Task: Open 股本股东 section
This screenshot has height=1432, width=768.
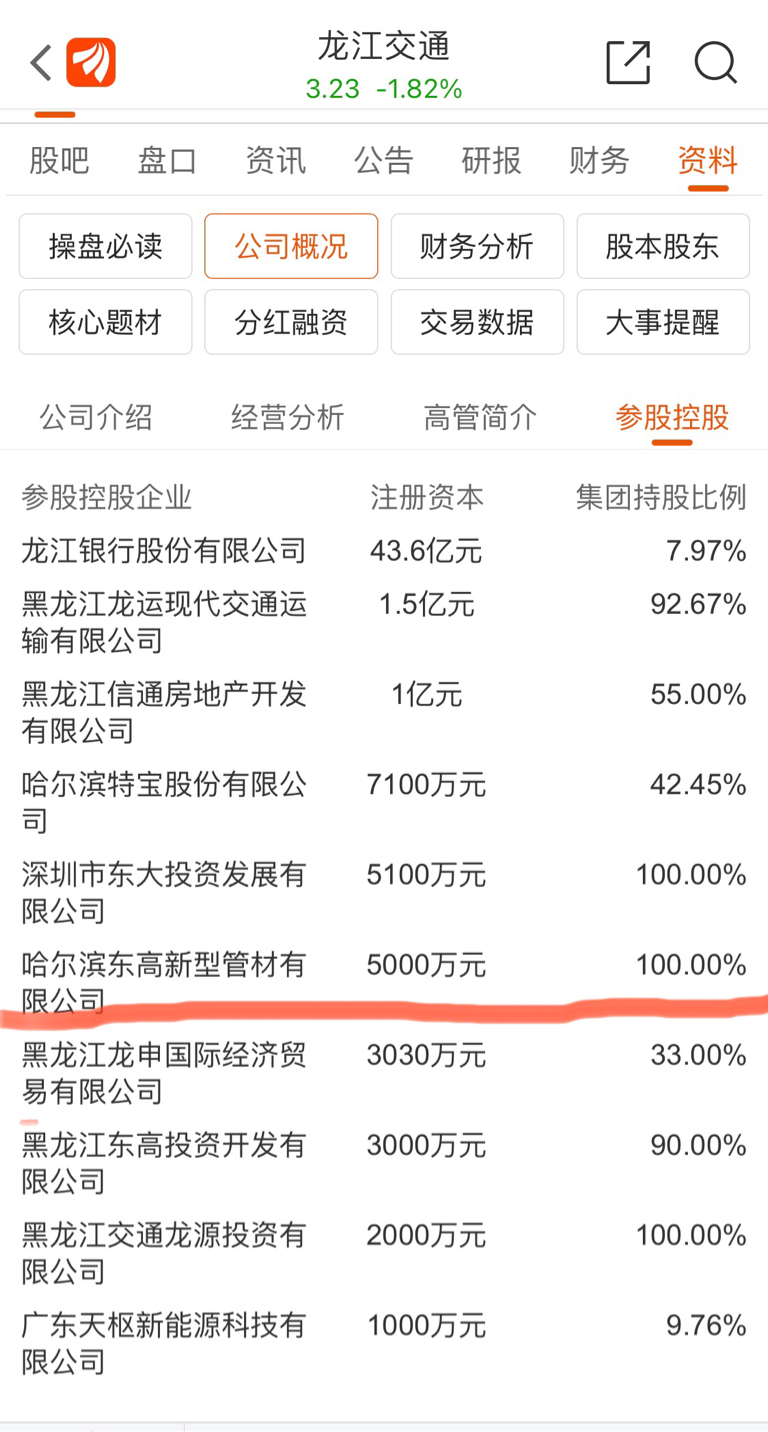Action: click(663, 246)
